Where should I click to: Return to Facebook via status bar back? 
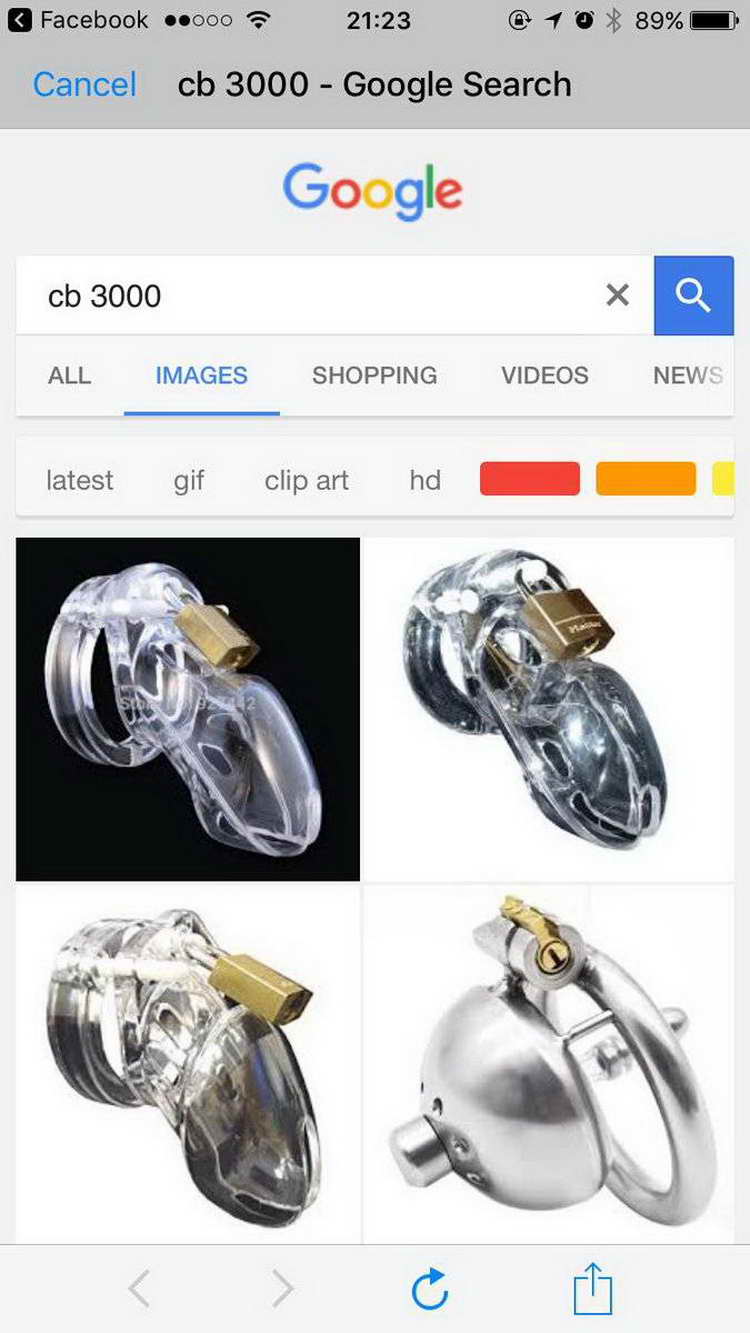point(78,20)
